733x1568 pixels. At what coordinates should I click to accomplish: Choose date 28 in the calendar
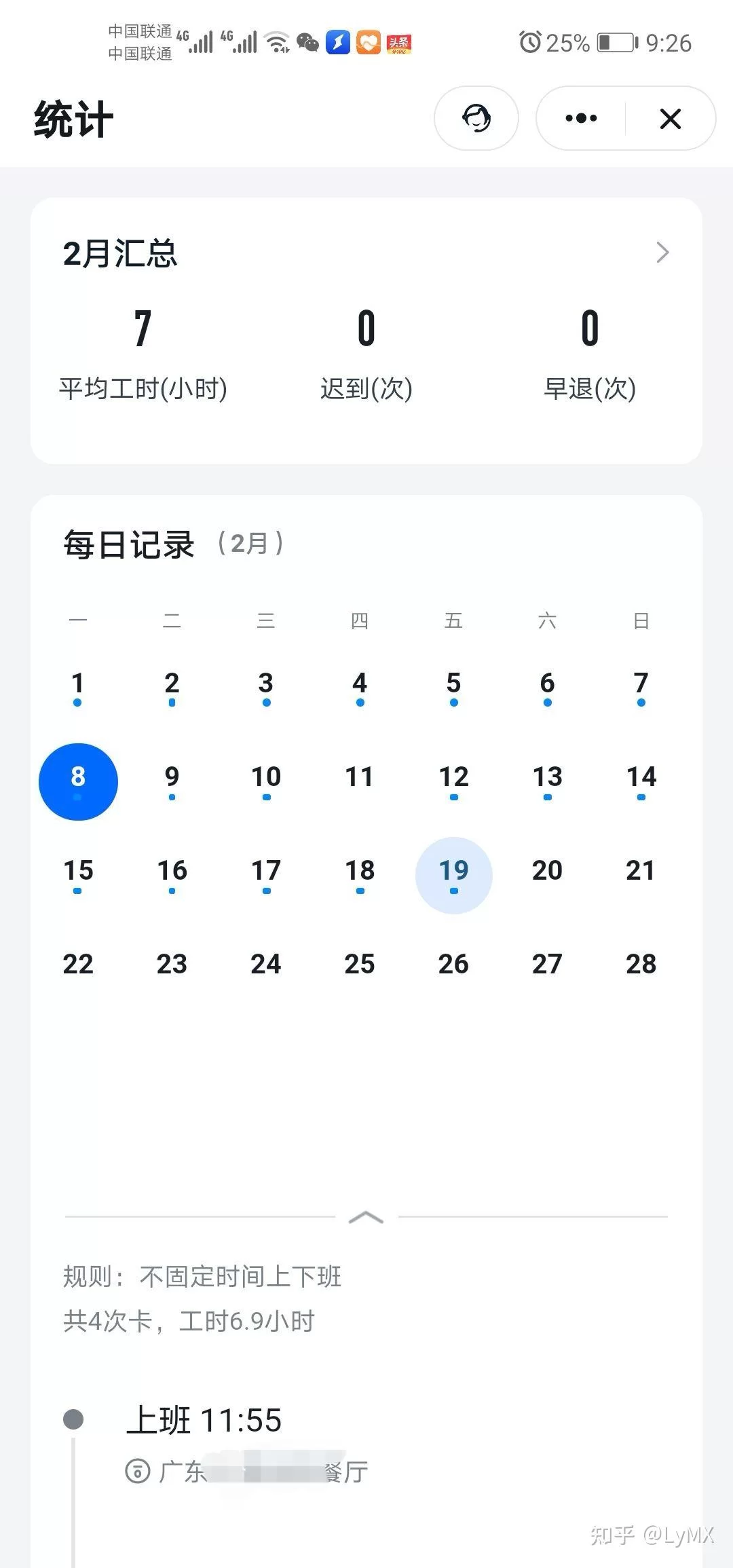[x=641, y=965]
